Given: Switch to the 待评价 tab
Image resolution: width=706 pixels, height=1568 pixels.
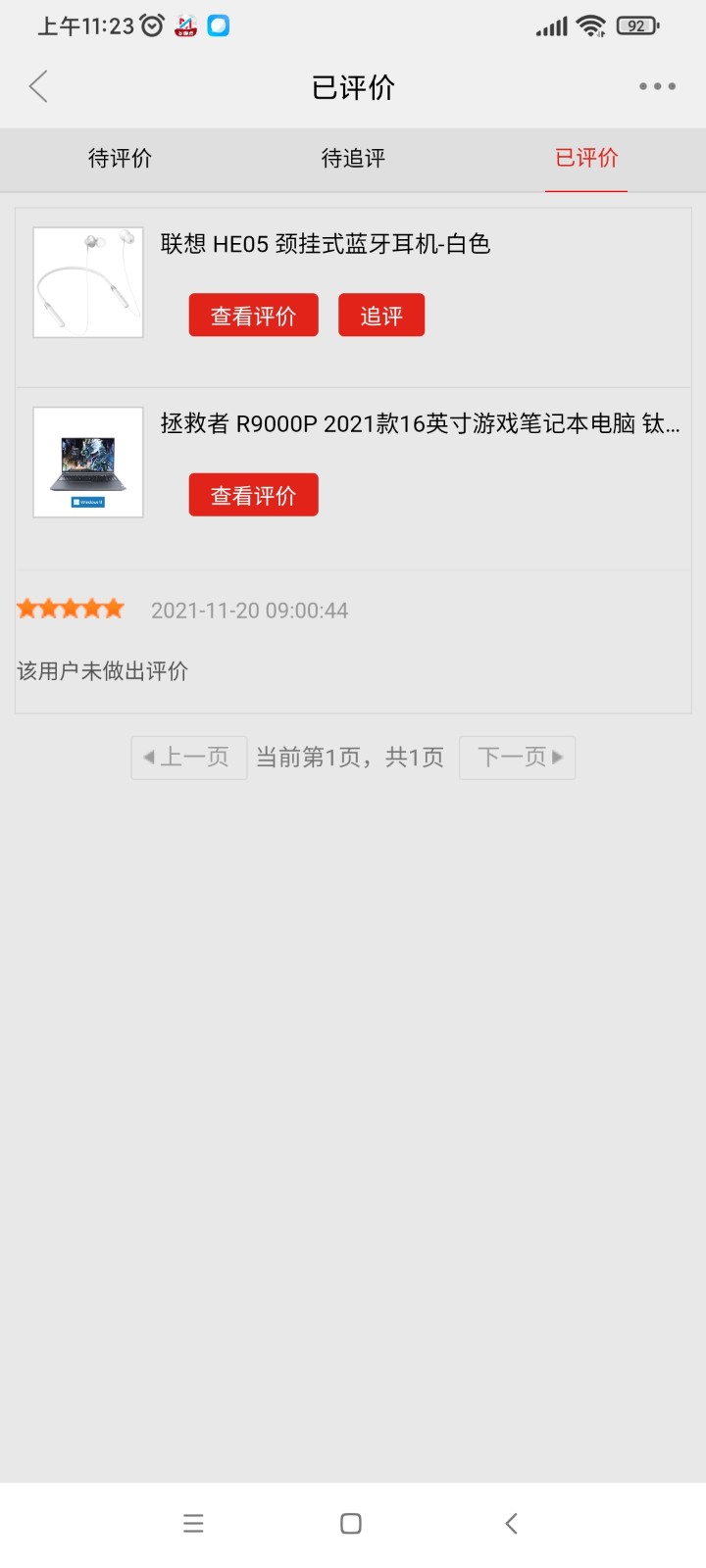Looking at the screenshot, I should click(120, 158).
